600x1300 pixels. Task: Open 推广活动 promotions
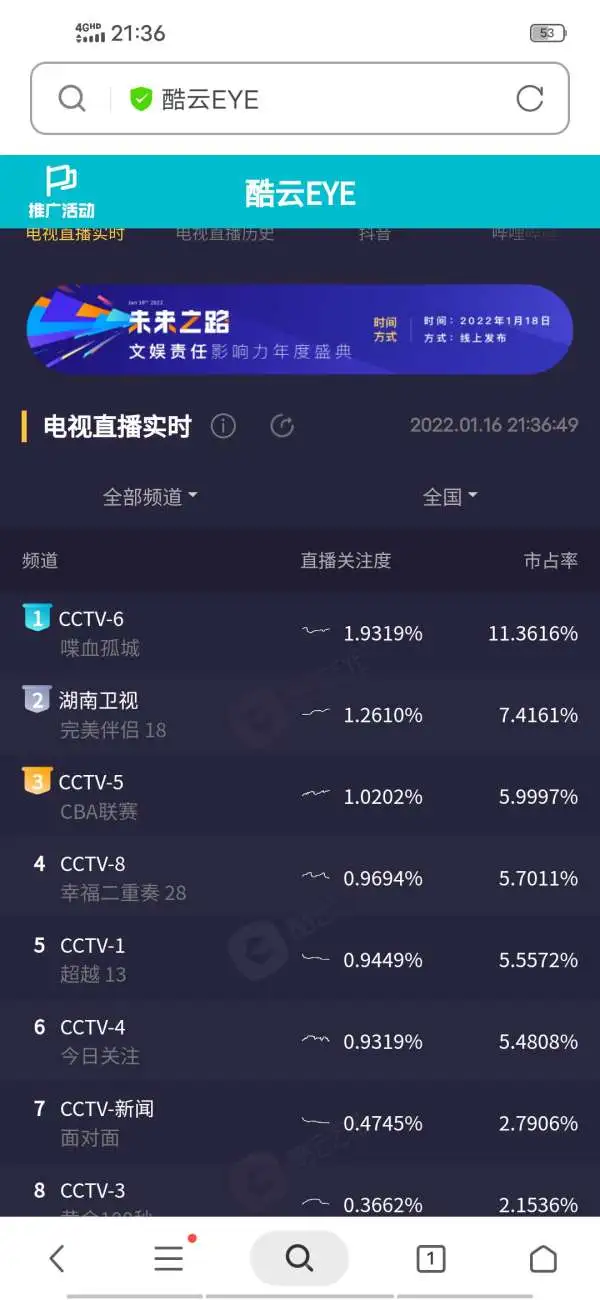[61, 192]
